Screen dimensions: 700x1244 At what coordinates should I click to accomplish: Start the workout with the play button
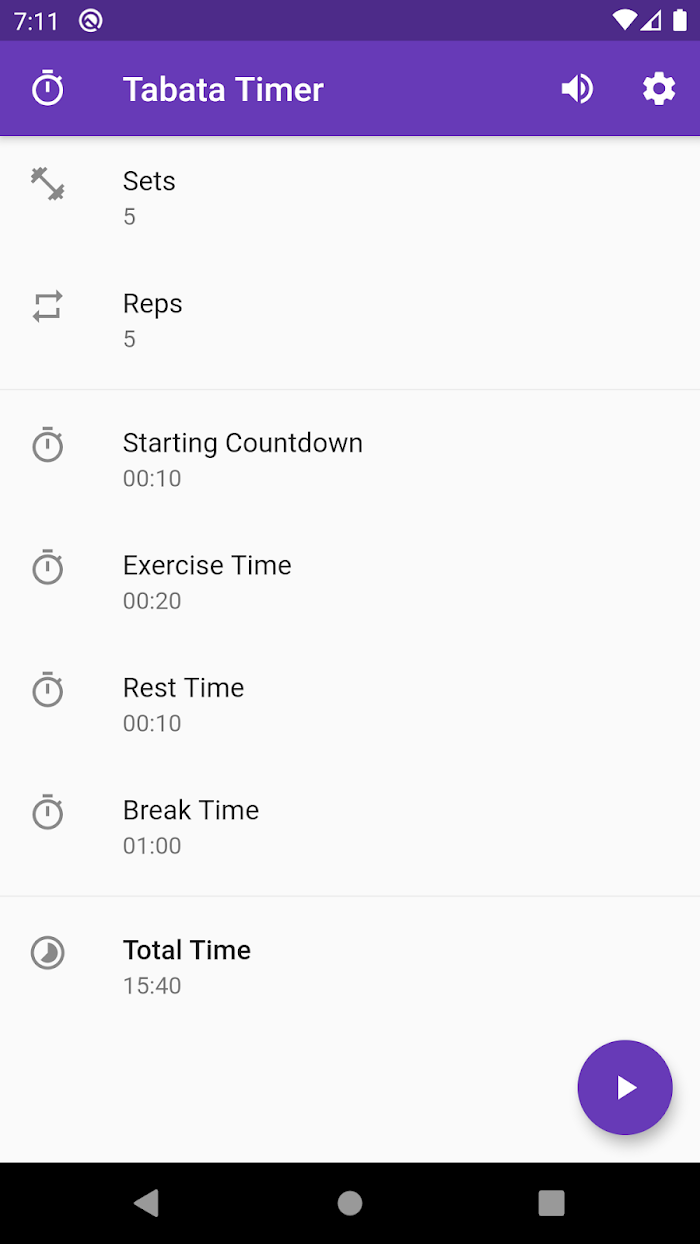coord(625,1087)
